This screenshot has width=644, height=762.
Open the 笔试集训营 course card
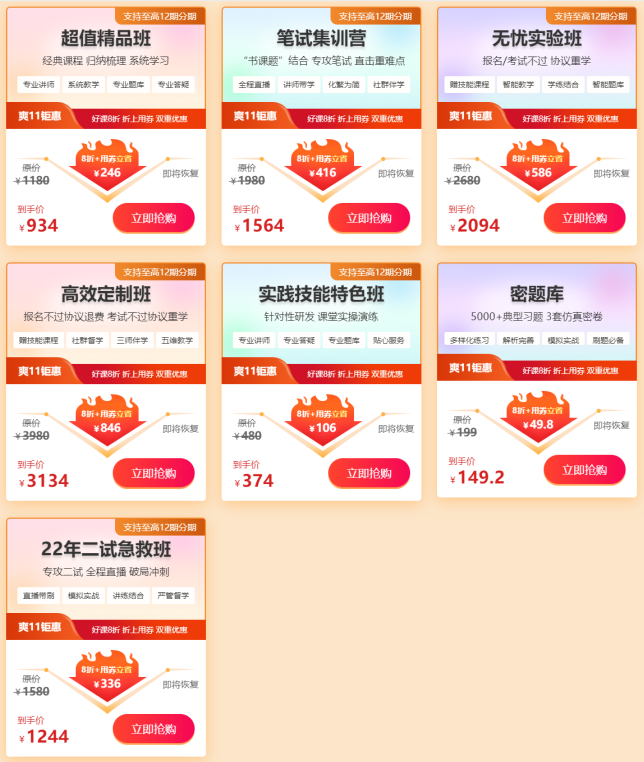pyautogui.click(x=321, y=39)
